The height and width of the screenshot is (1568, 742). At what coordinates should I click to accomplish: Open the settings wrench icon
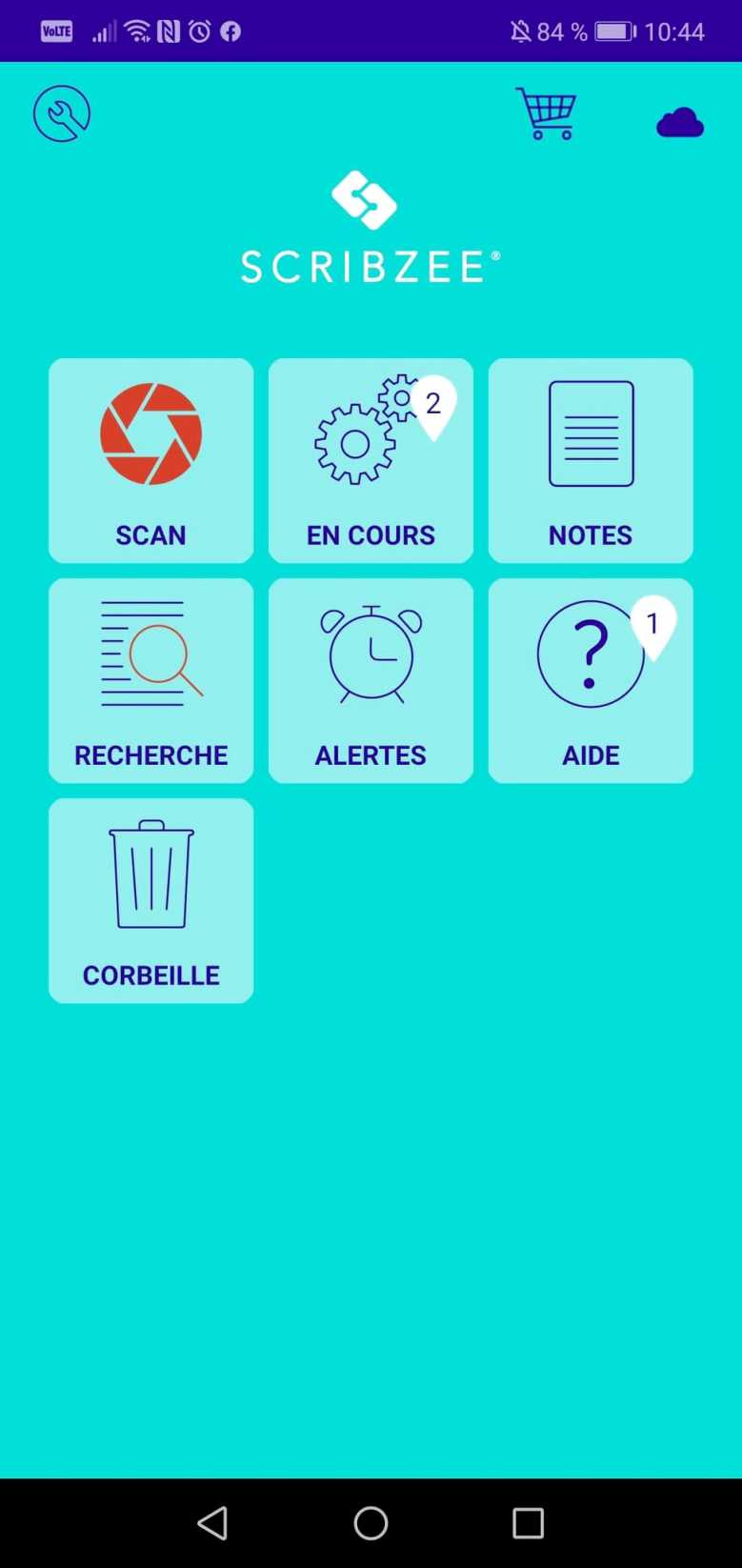[62, 114]
